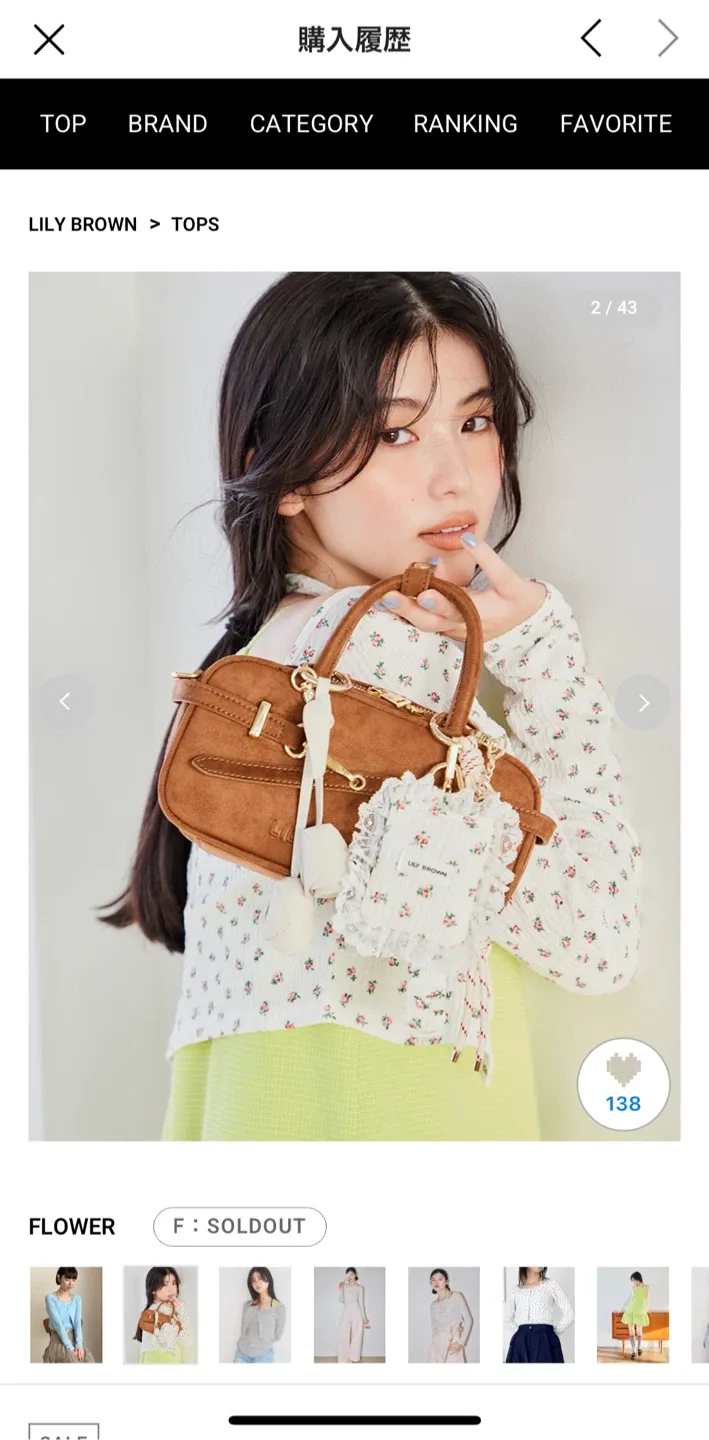Open the TOPS breadcrumb link
Viewport: 709px width, 1440px height.
195,224
